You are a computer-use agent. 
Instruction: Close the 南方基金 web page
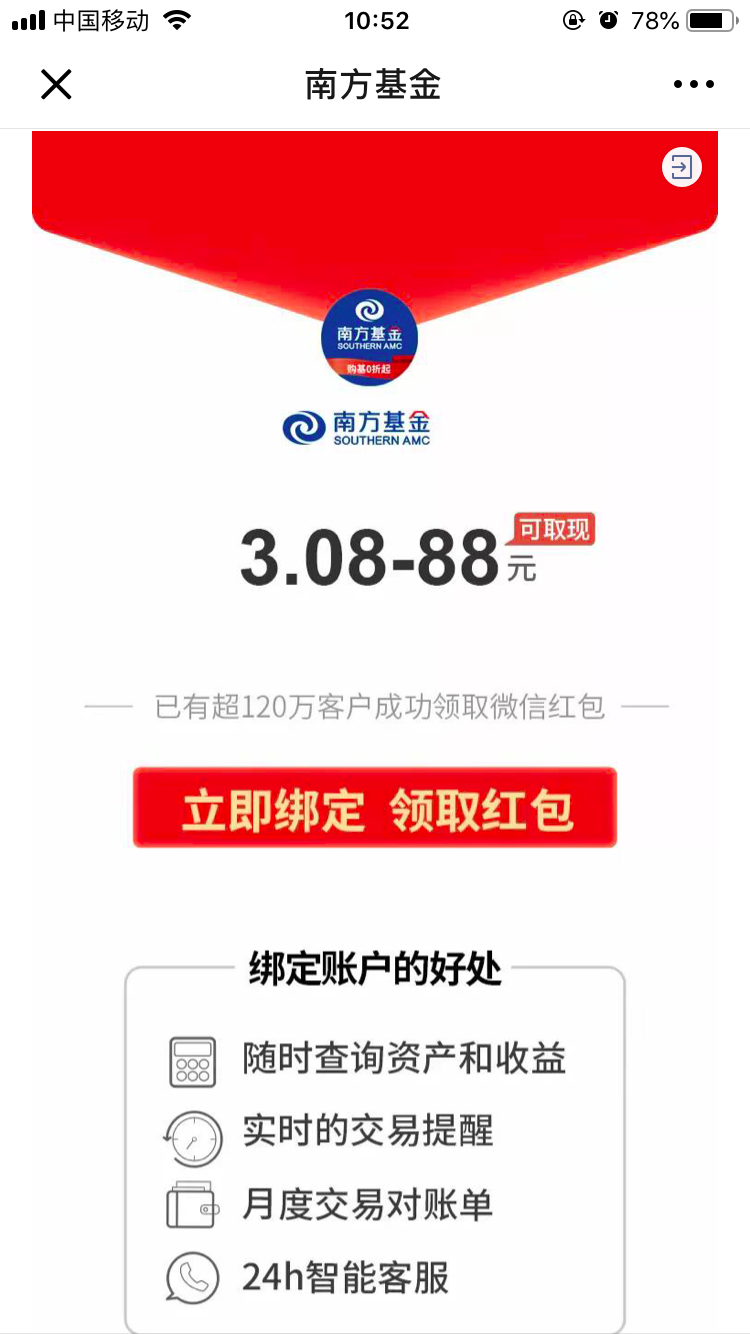point(56,85)
